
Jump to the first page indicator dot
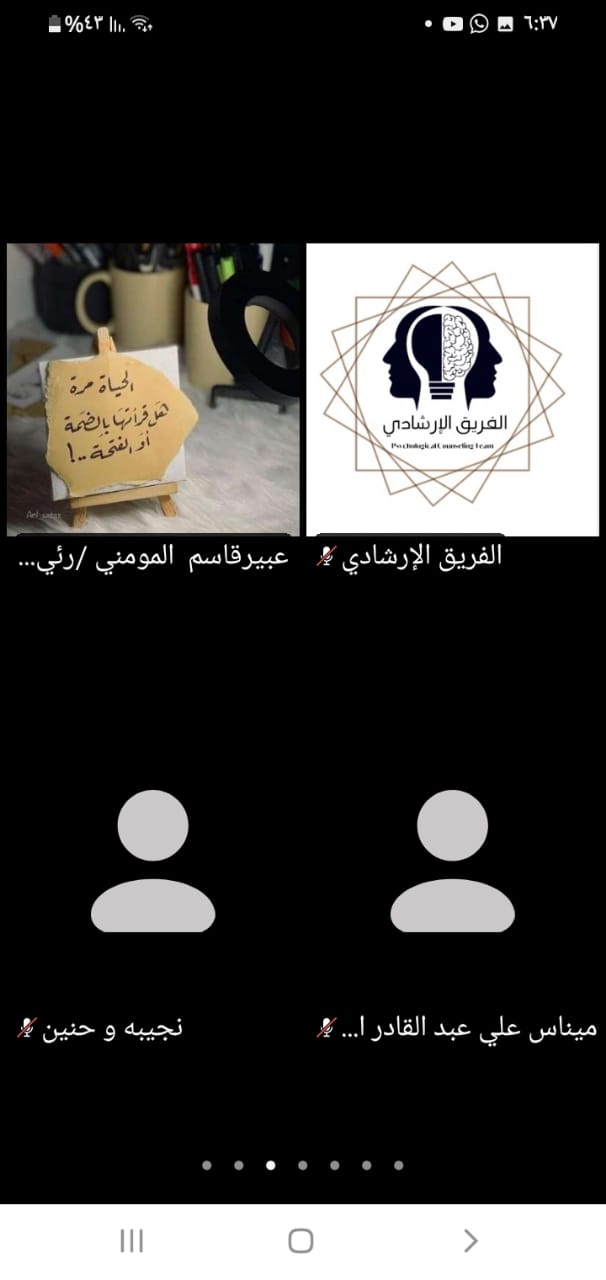tap(206, 1165)
